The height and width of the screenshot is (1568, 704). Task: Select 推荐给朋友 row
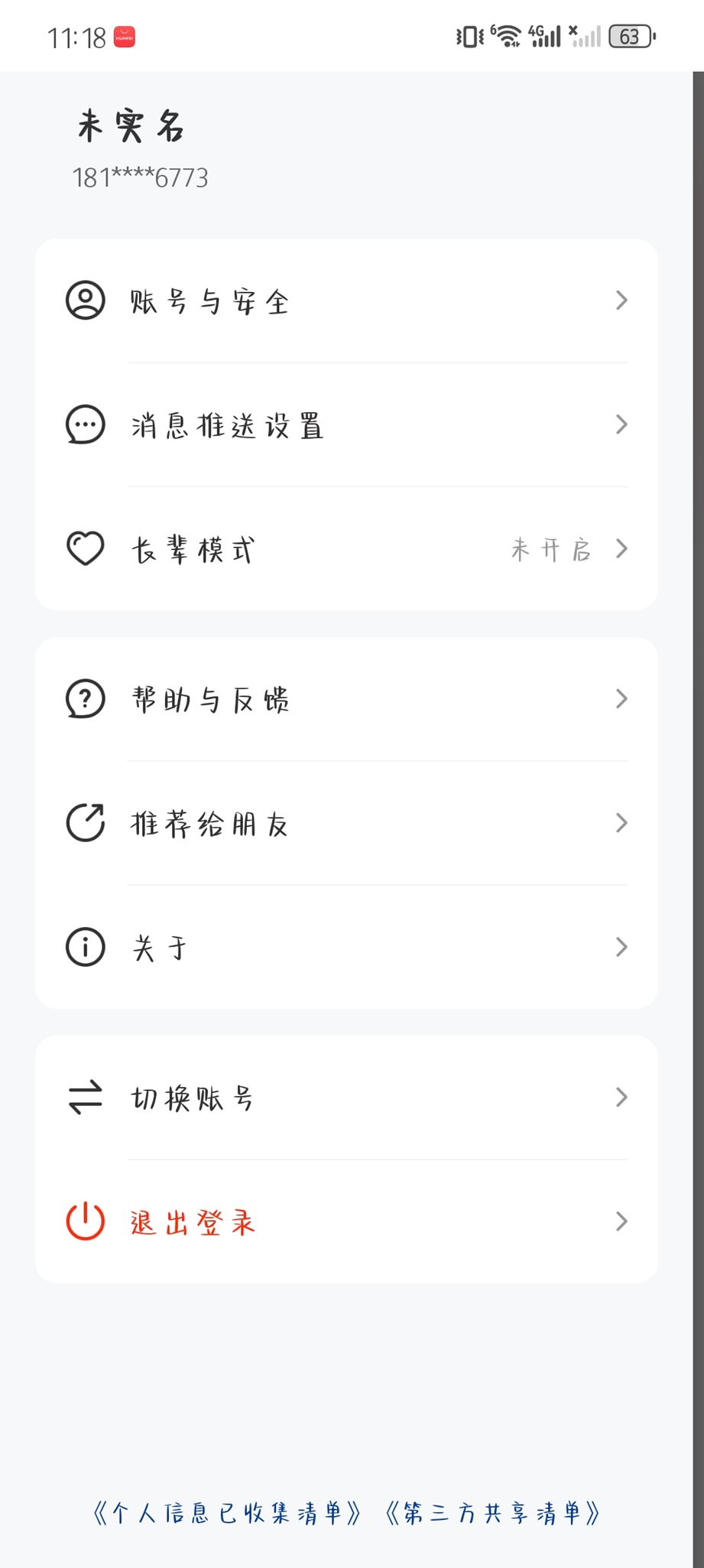tap(346, 824)
